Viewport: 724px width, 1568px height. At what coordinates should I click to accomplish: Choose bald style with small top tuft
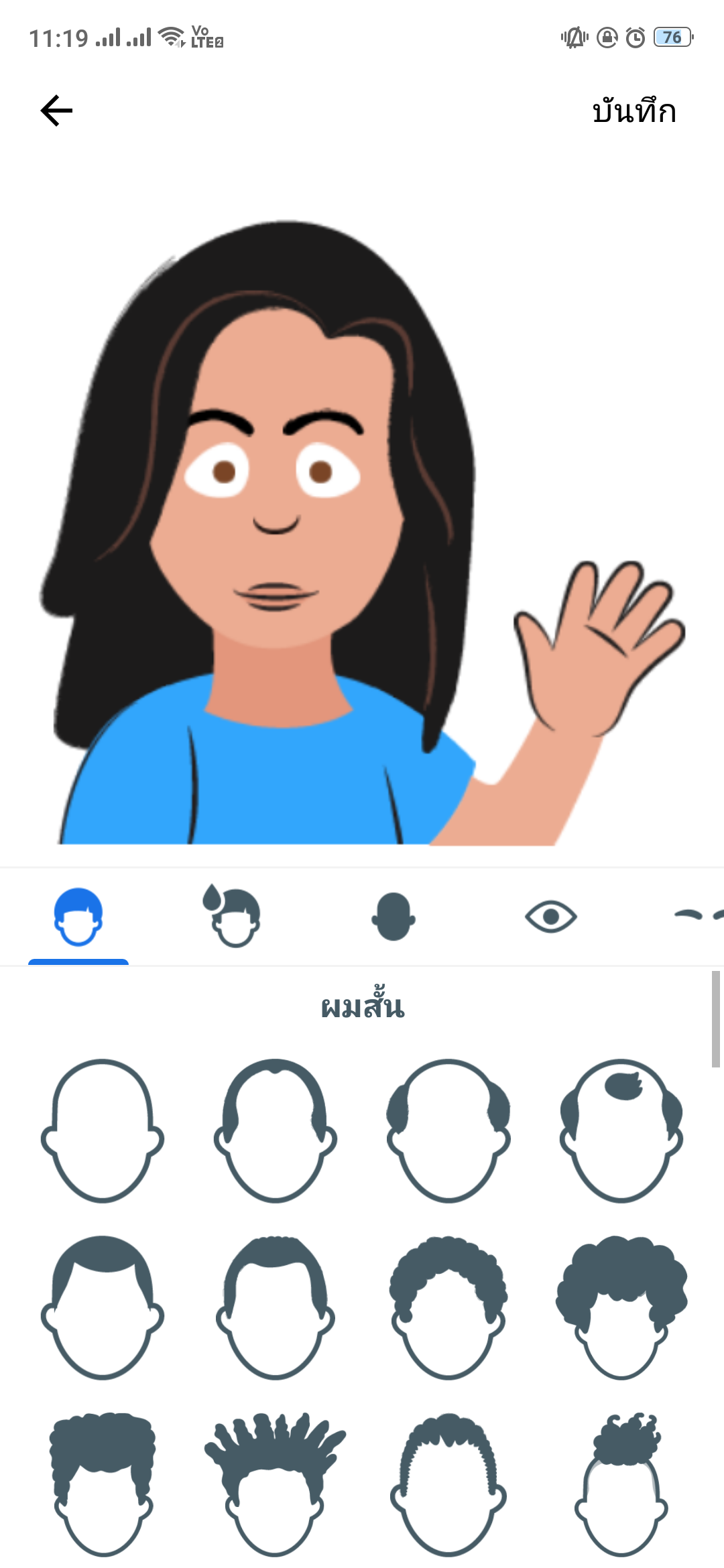pyautogui.click(x=621, y=1131)
